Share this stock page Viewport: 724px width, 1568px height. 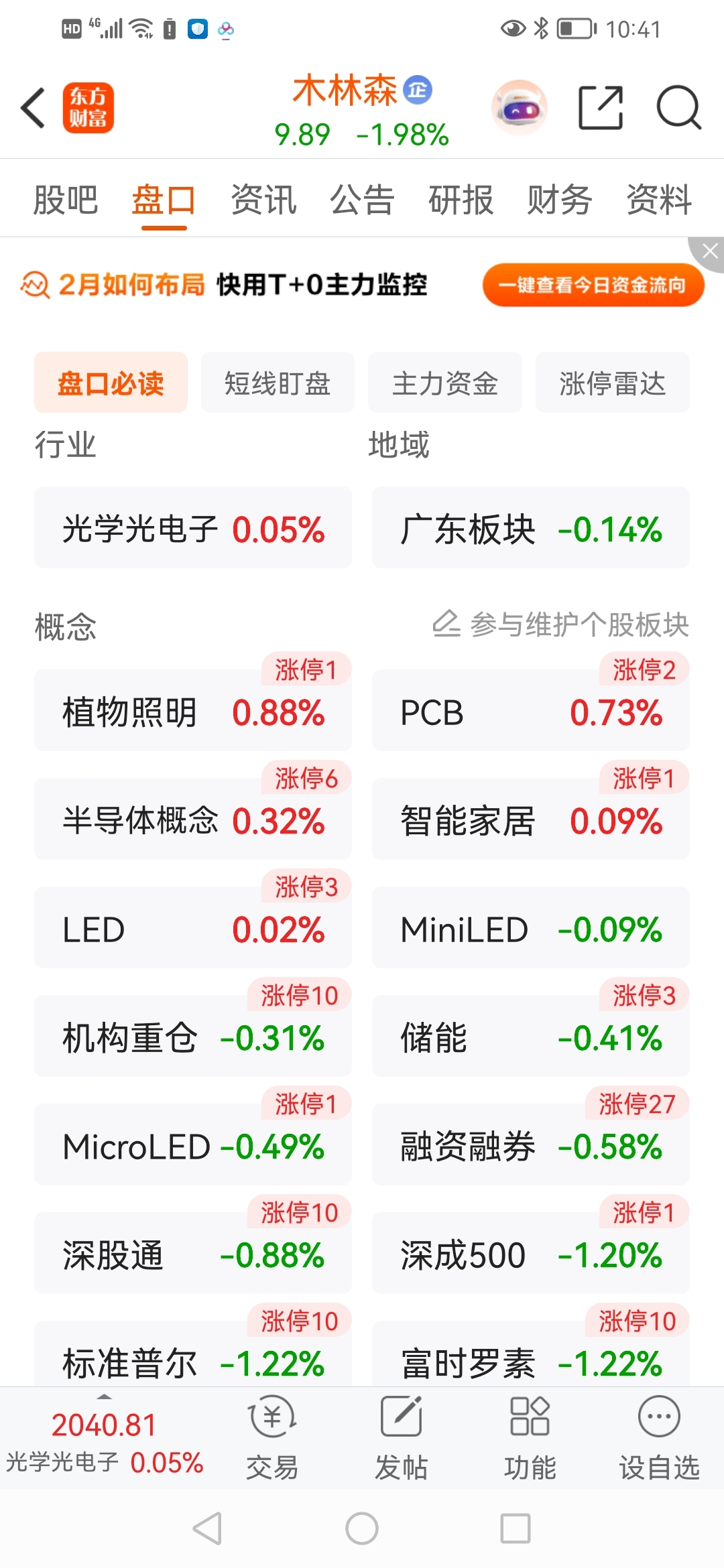[x=600, y=107]
